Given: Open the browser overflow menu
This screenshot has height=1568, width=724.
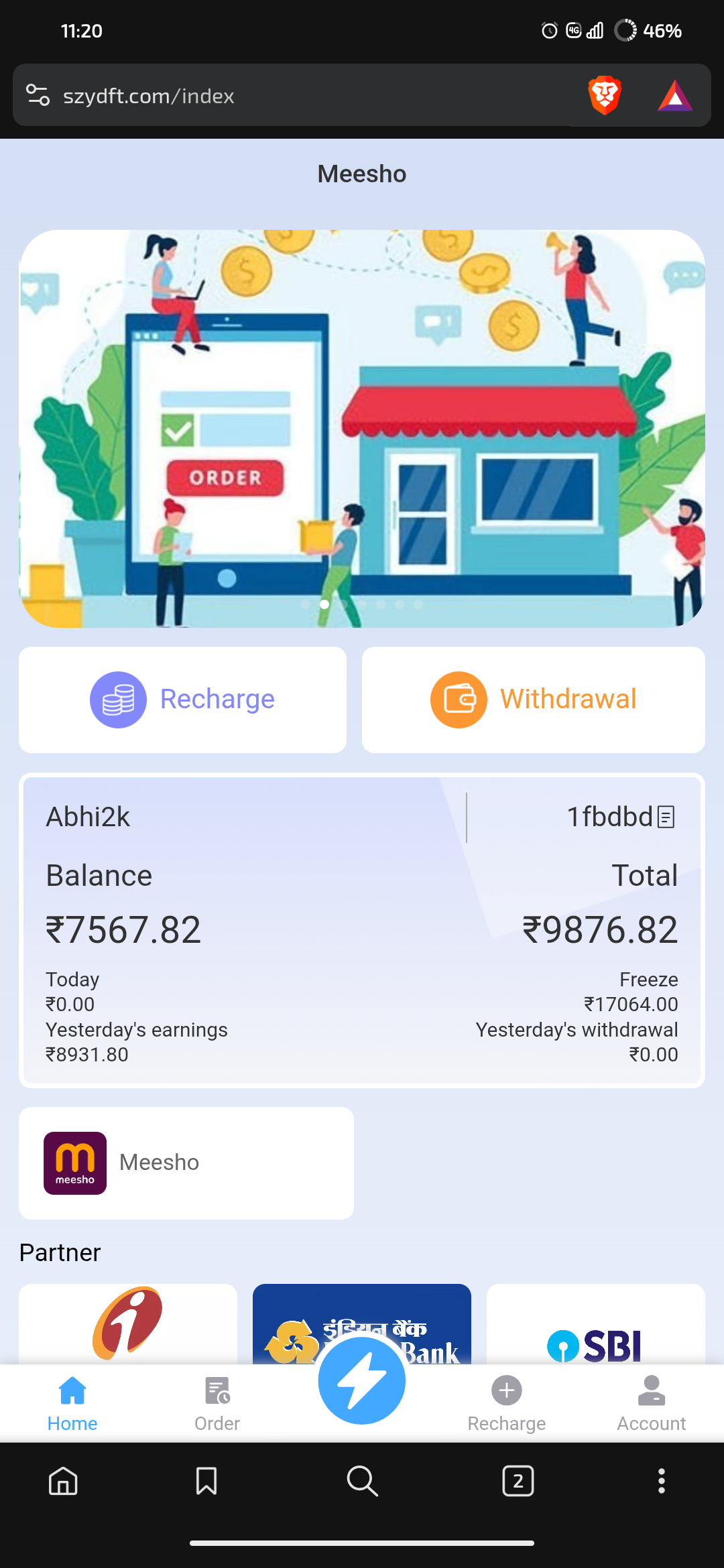Looking at the screenshot, I should point(662,1481).
